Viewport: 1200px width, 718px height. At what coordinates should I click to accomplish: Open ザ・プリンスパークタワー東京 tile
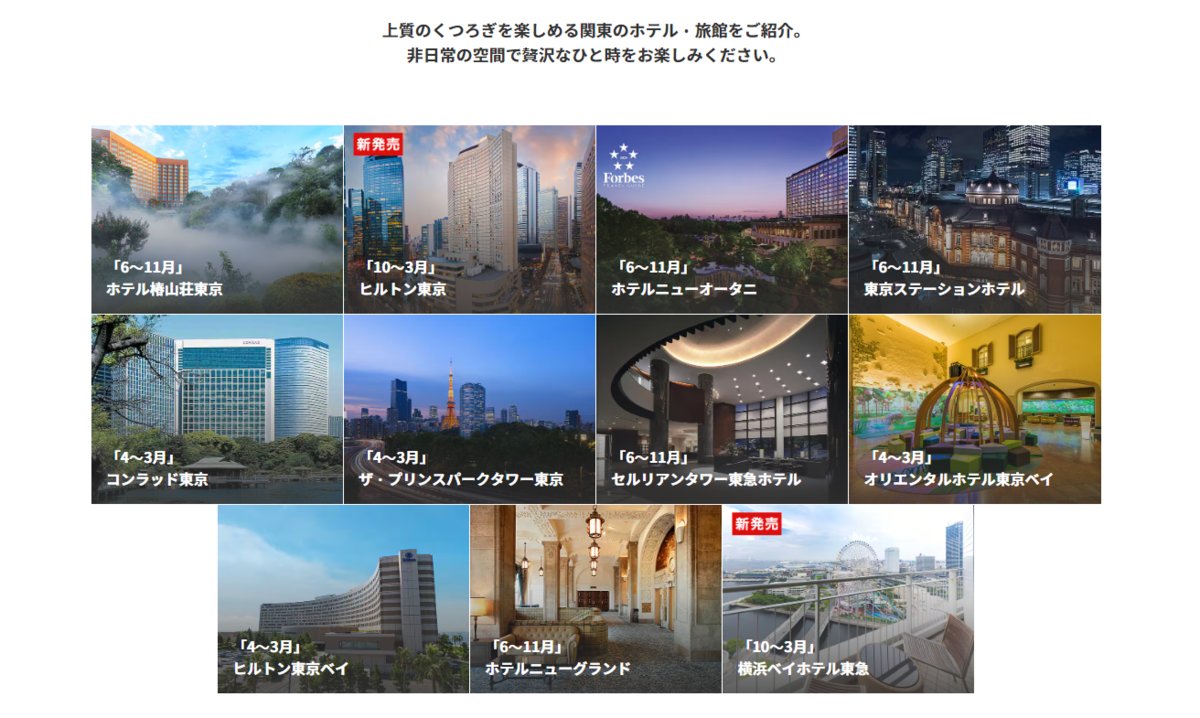tap(469, 409)
